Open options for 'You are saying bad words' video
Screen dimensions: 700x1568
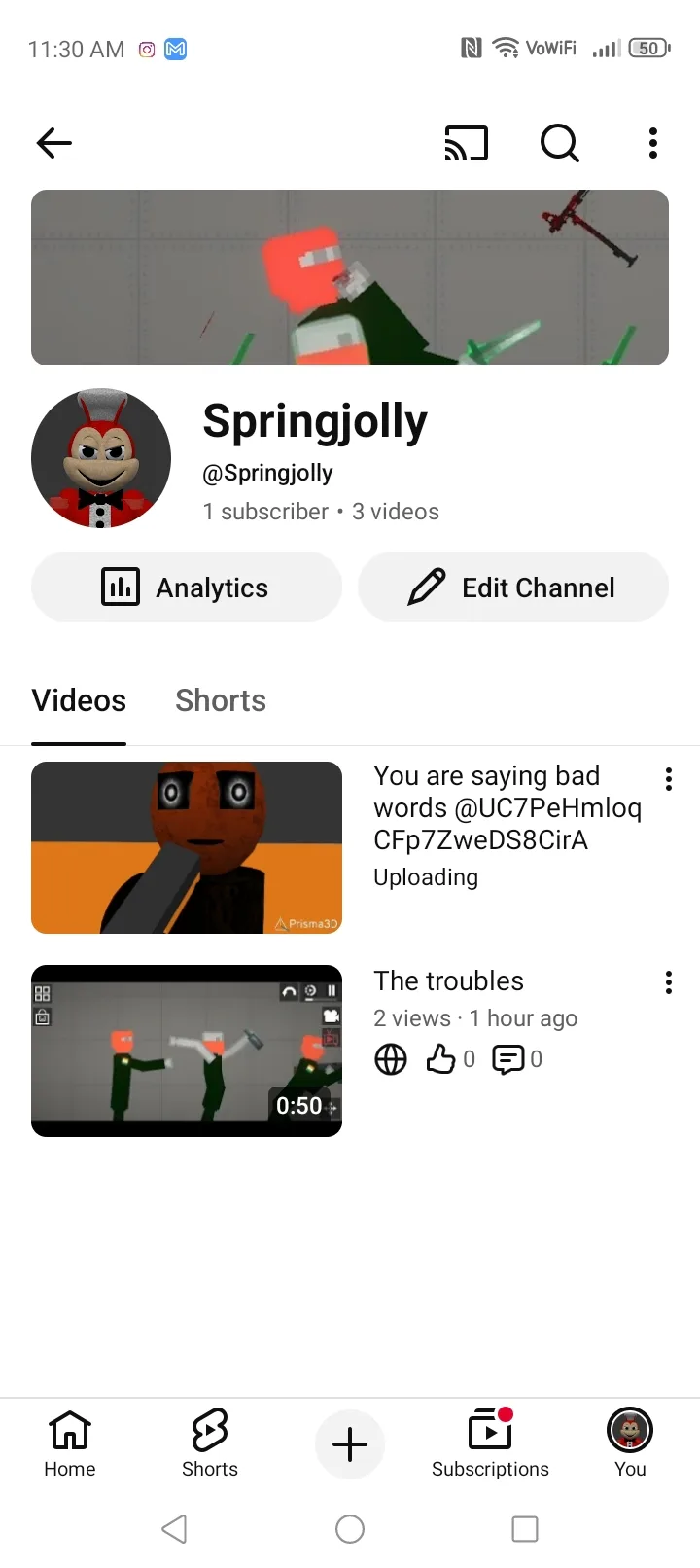(x=669, y=779)
